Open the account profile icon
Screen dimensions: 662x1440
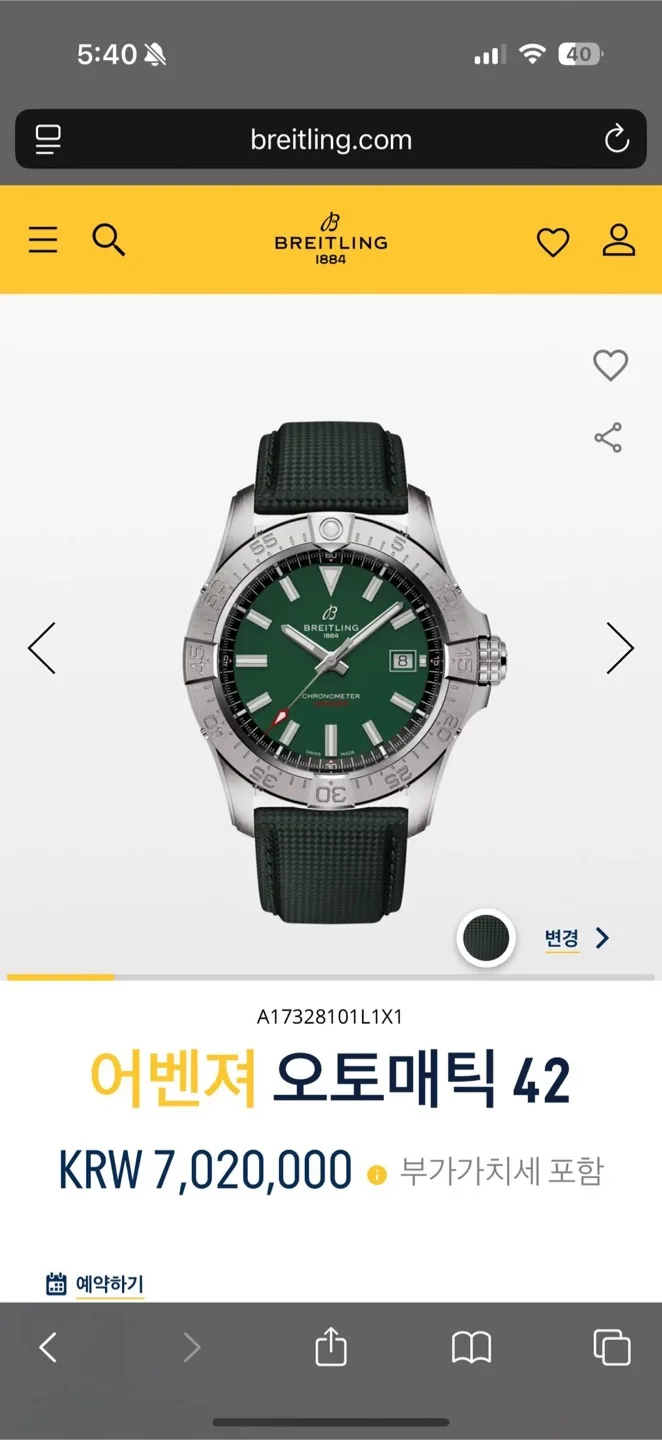619,240
